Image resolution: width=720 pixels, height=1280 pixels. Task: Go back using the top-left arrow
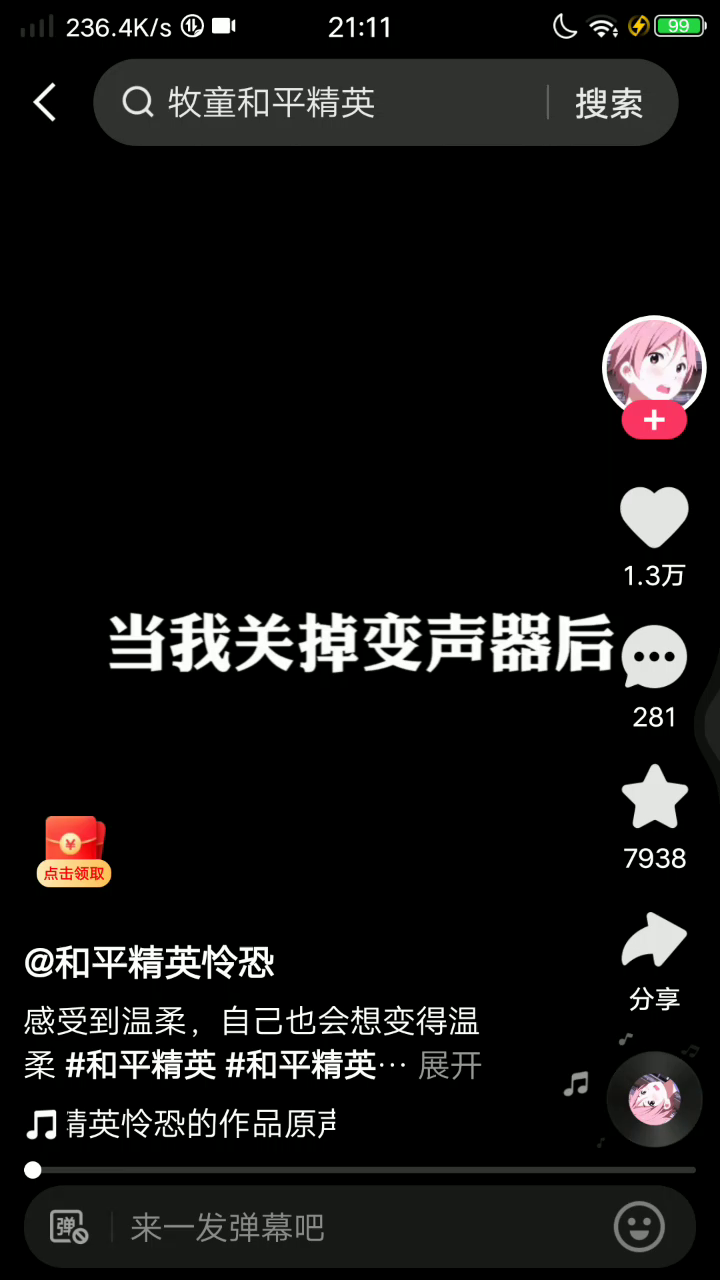(x=45, y=103)
